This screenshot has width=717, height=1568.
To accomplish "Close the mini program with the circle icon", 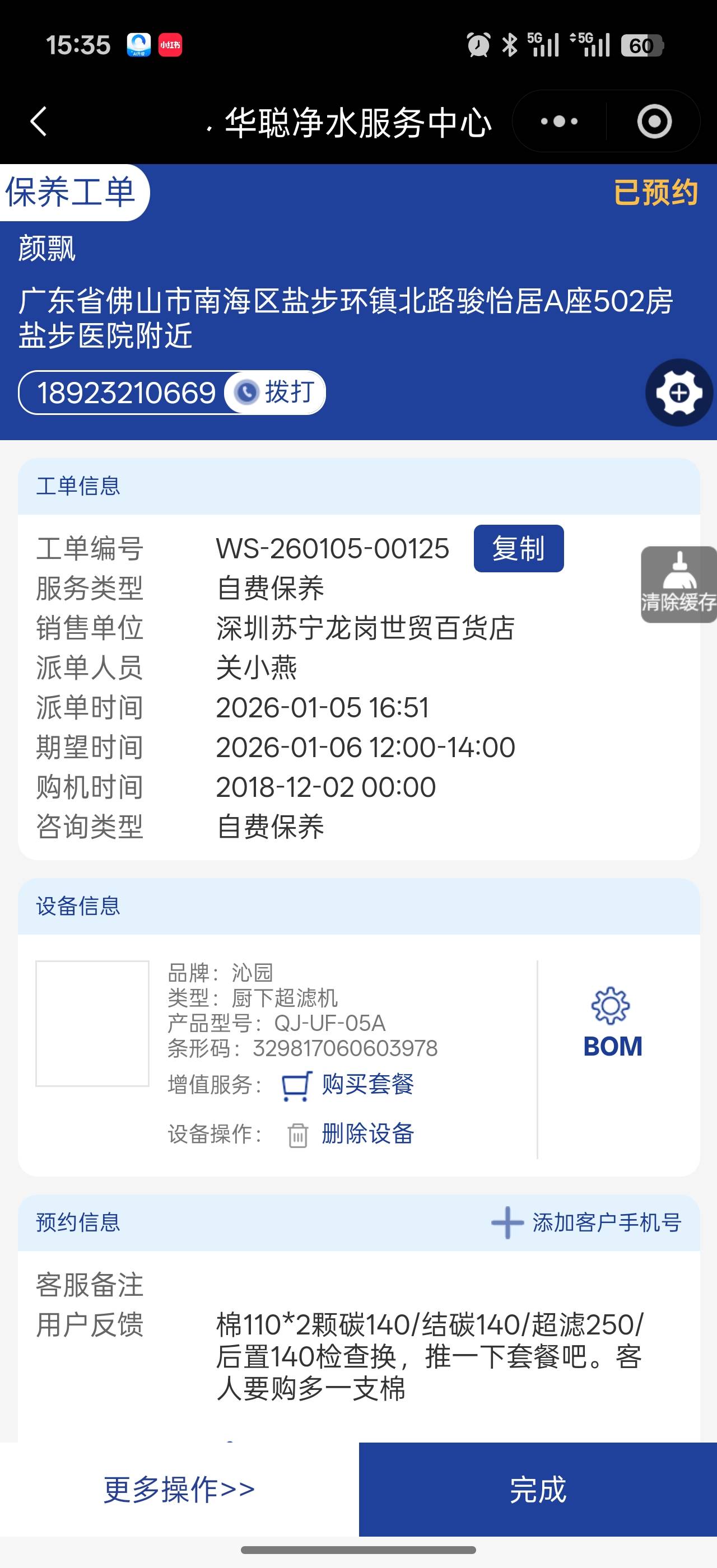I will coord(654,121).
